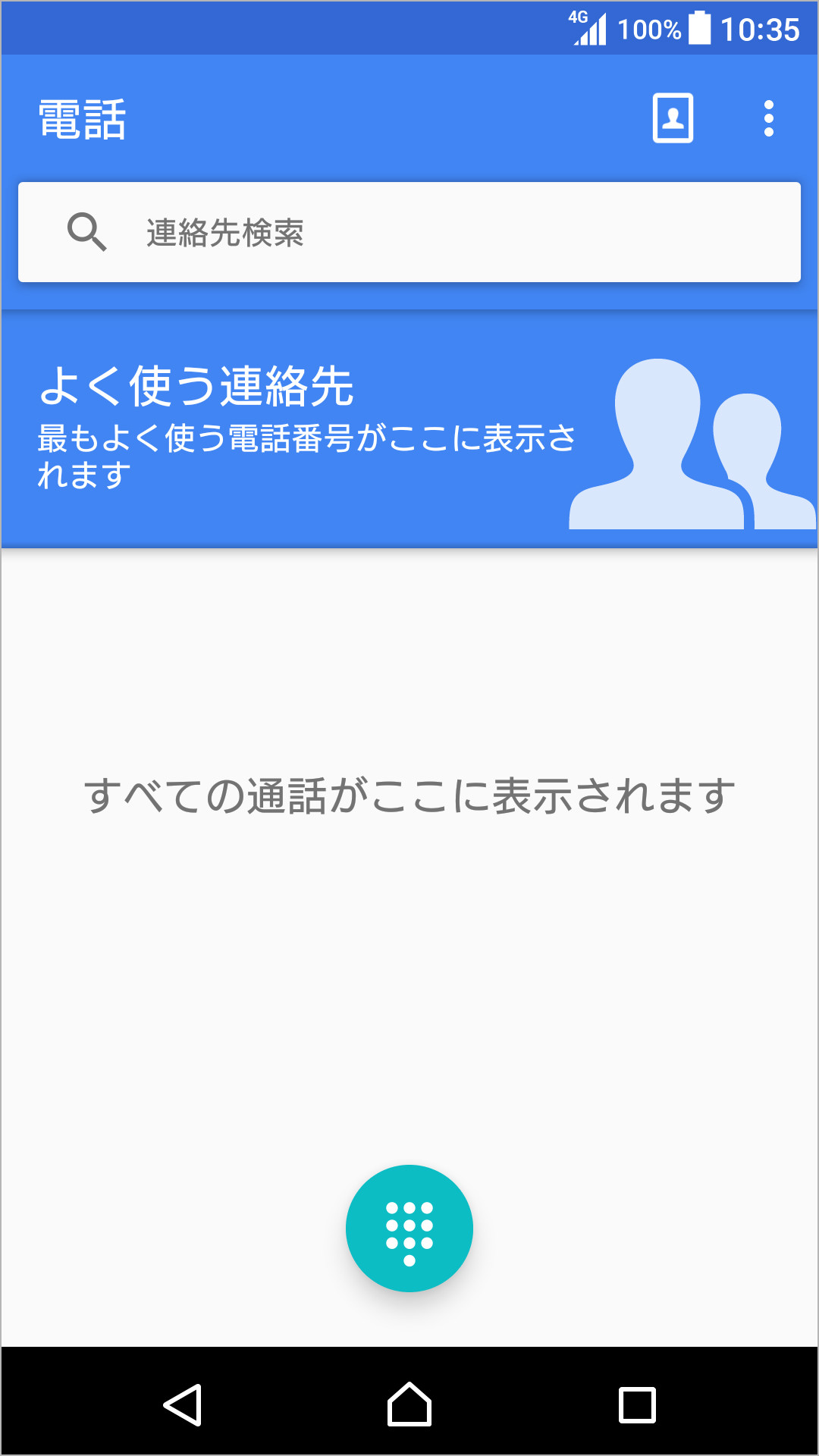Show recent apps
This screenshot has width=819, height=1456.
coord(637,1404)
